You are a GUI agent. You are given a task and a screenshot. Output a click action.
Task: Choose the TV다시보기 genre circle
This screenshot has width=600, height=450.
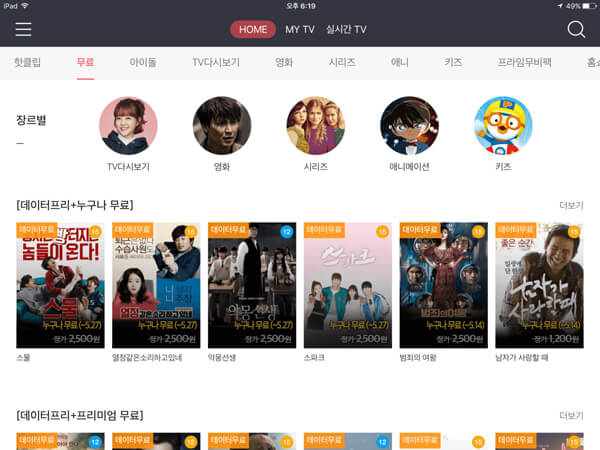click(128, 126)
